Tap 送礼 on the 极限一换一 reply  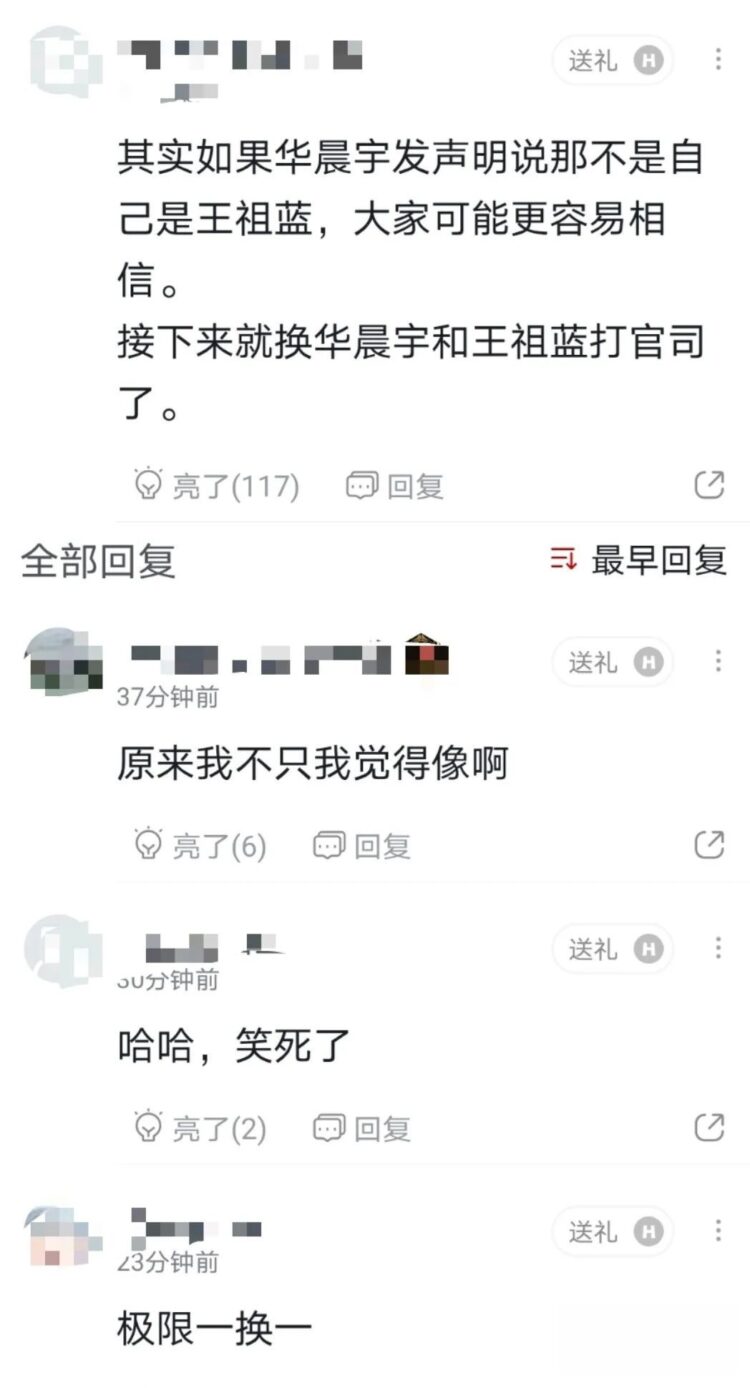coord(612,1232)
